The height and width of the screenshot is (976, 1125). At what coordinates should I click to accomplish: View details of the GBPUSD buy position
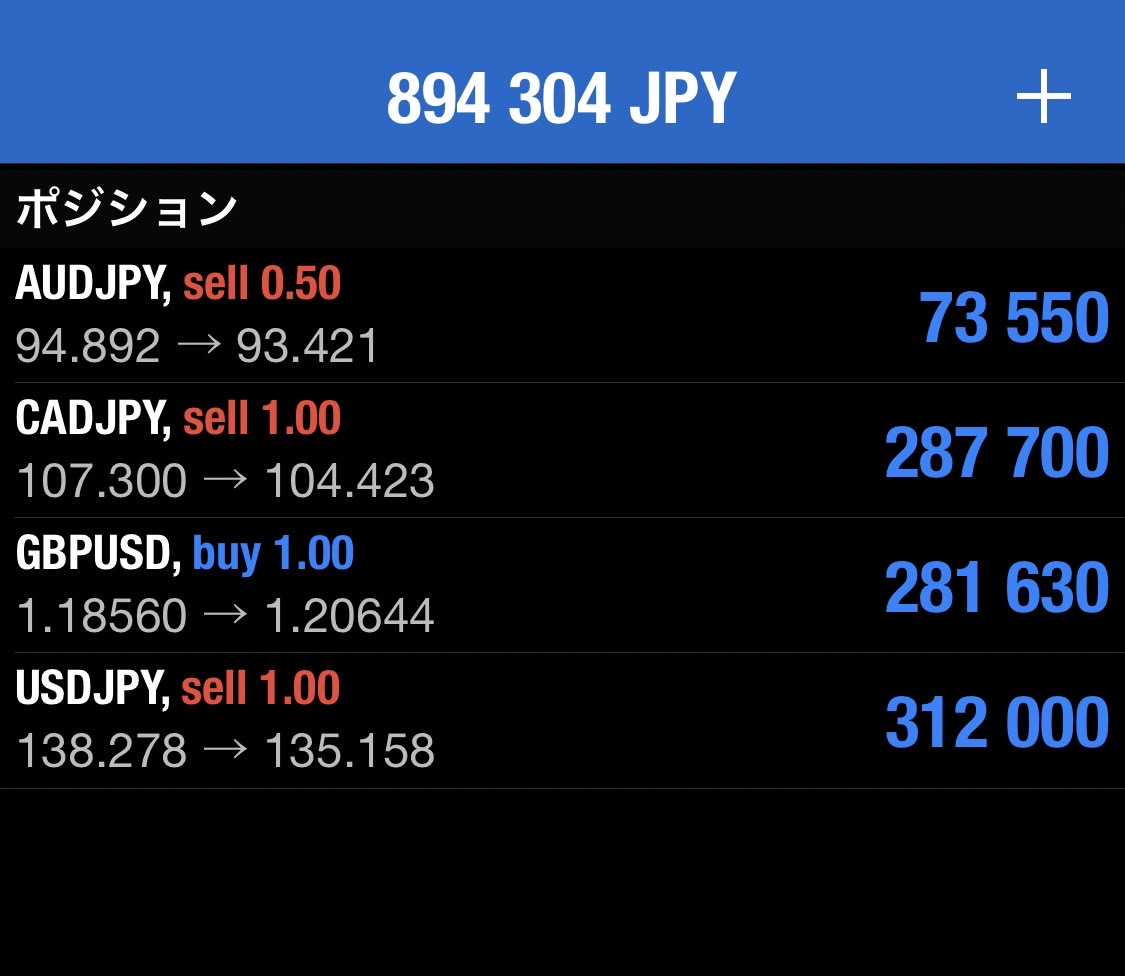[x=562, y=586]
